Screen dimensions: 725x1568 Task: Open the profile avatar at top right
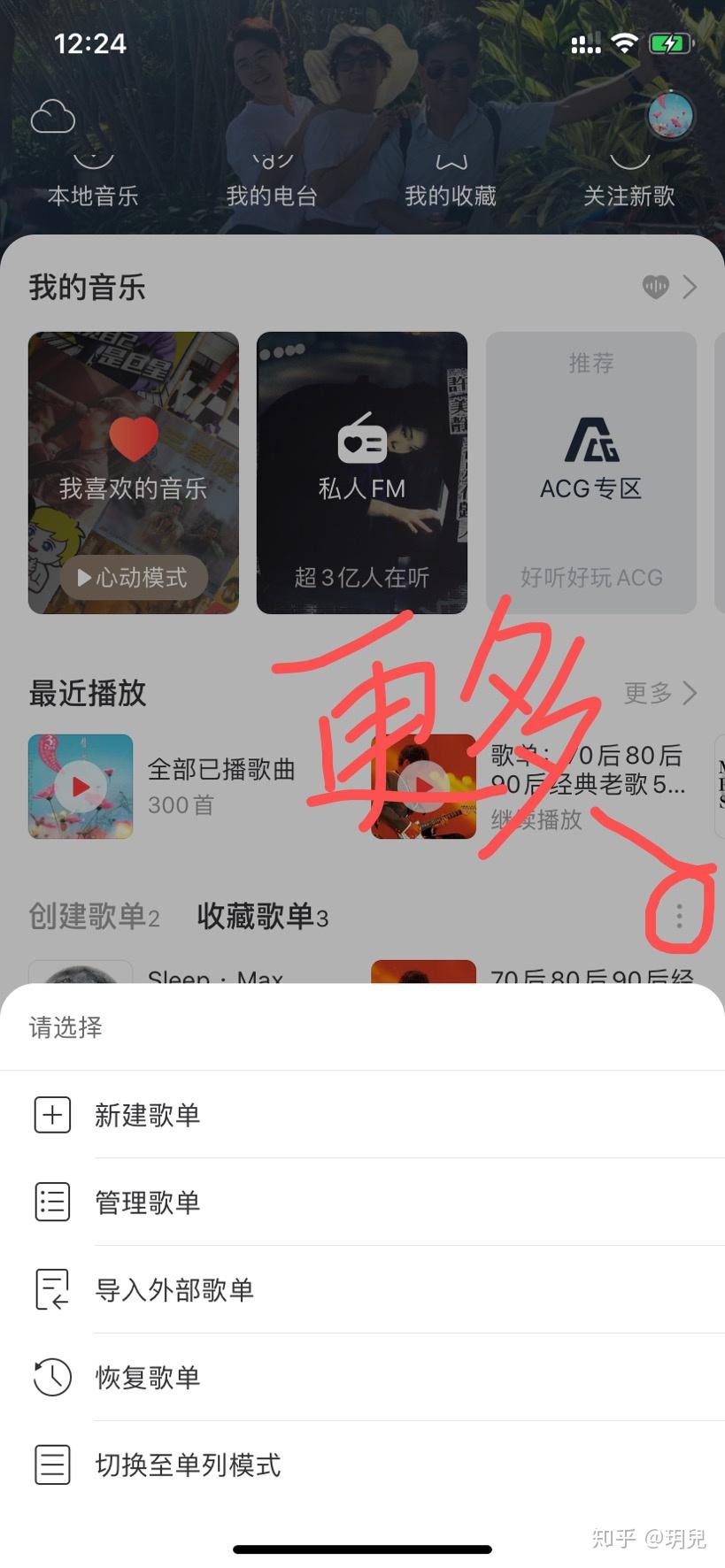pos(670,116)
